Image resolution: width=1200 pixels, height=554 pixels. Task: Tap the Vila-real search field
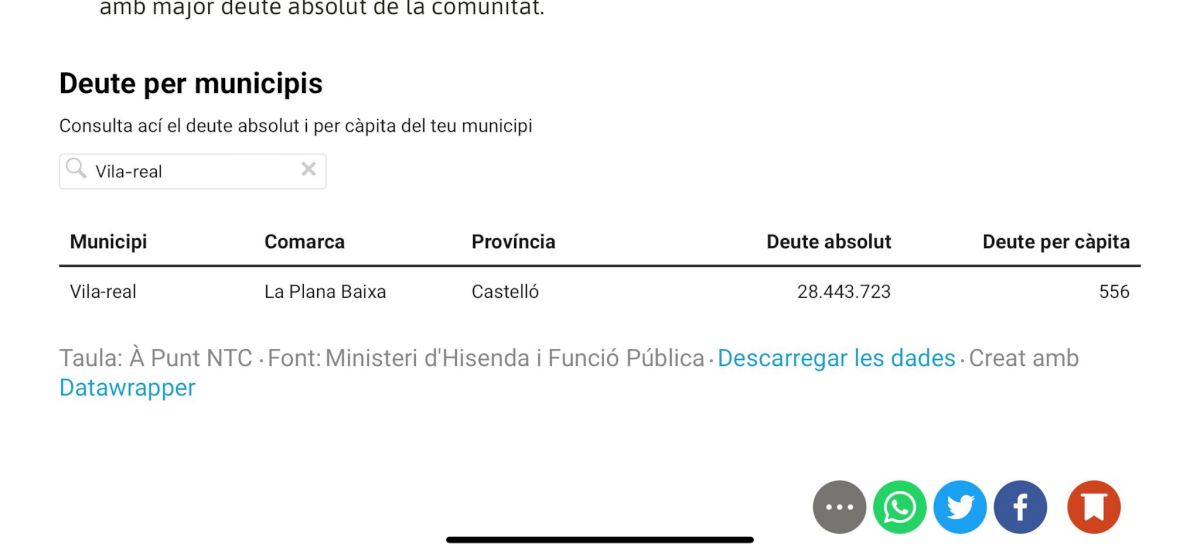pos(190,171)
